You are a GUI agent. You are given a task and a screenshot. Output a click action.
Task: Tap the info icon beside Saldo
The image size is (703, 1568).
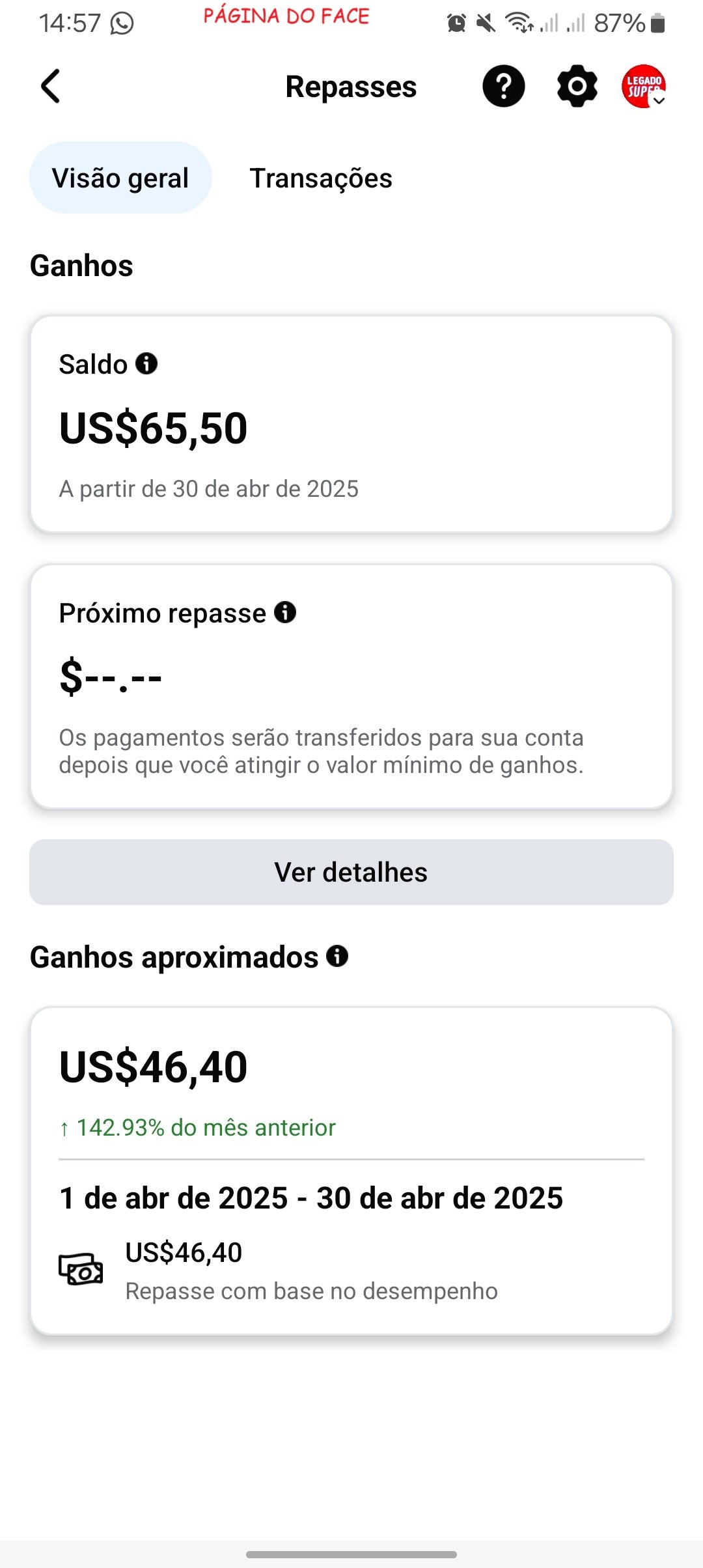coord(146,363)
